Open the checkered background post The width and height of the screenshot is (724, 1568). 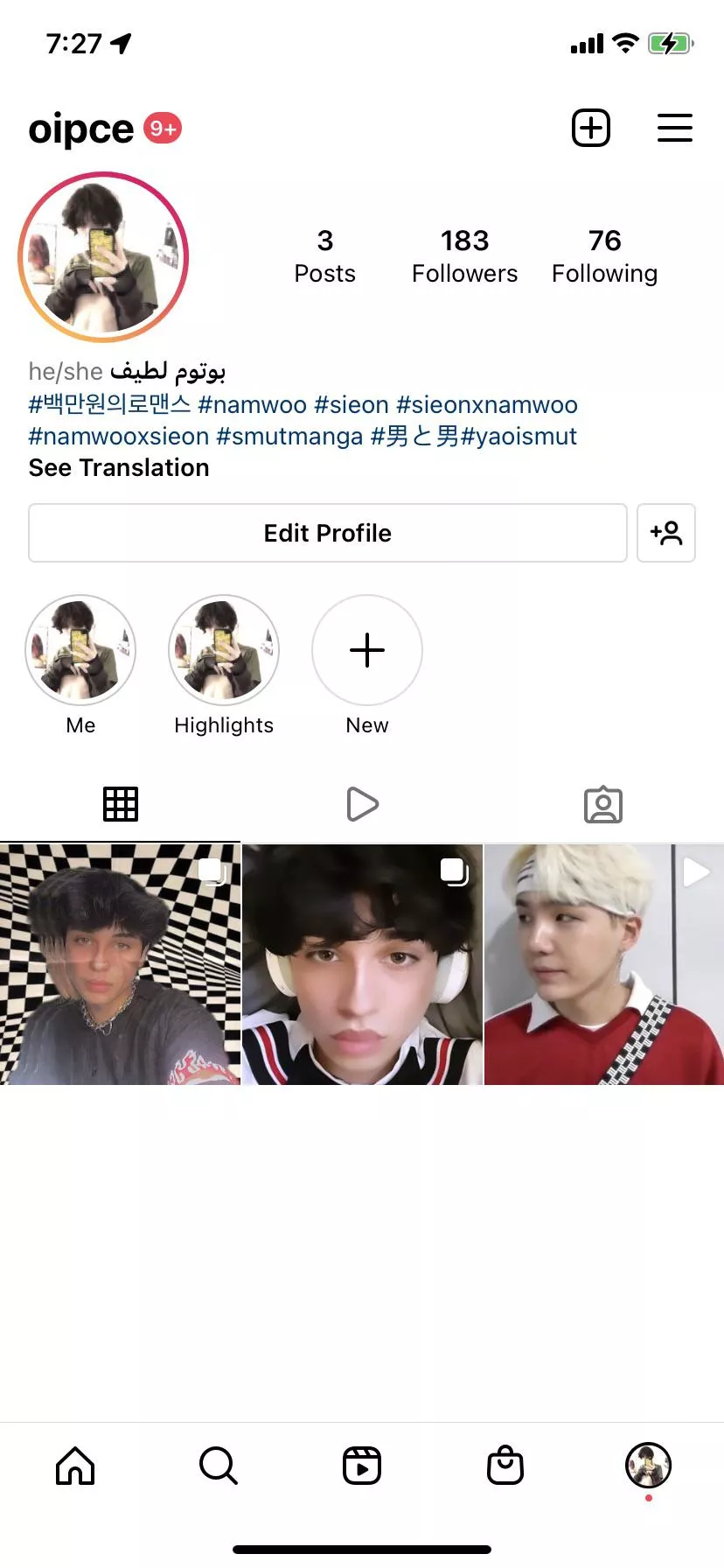click(120, 964)
